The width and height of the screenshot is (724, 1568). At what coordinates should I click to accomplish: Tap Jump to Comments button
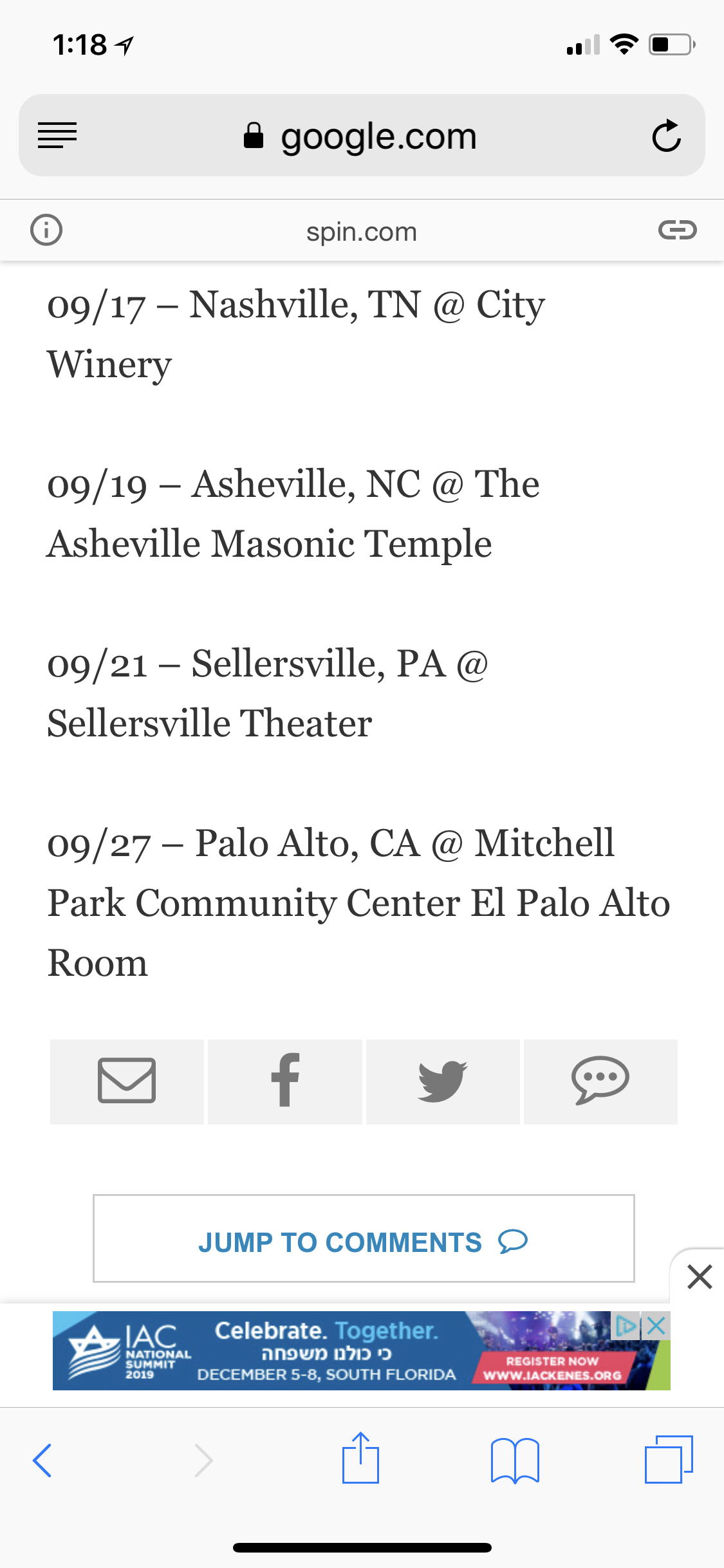(364, 1239)
